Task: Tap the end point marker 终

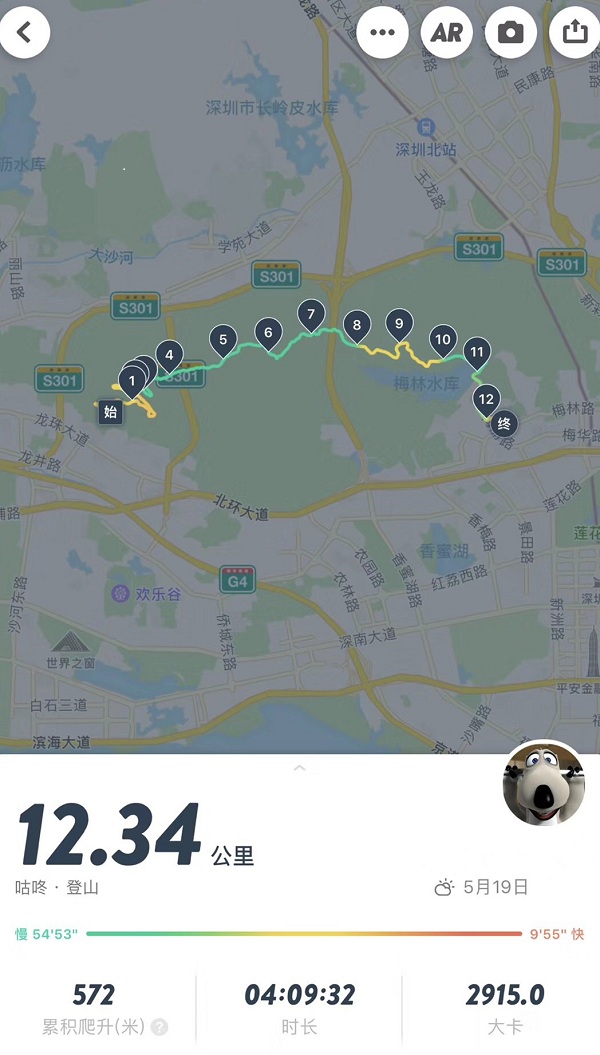Action: pyautogui.click(x=505, y=423)
